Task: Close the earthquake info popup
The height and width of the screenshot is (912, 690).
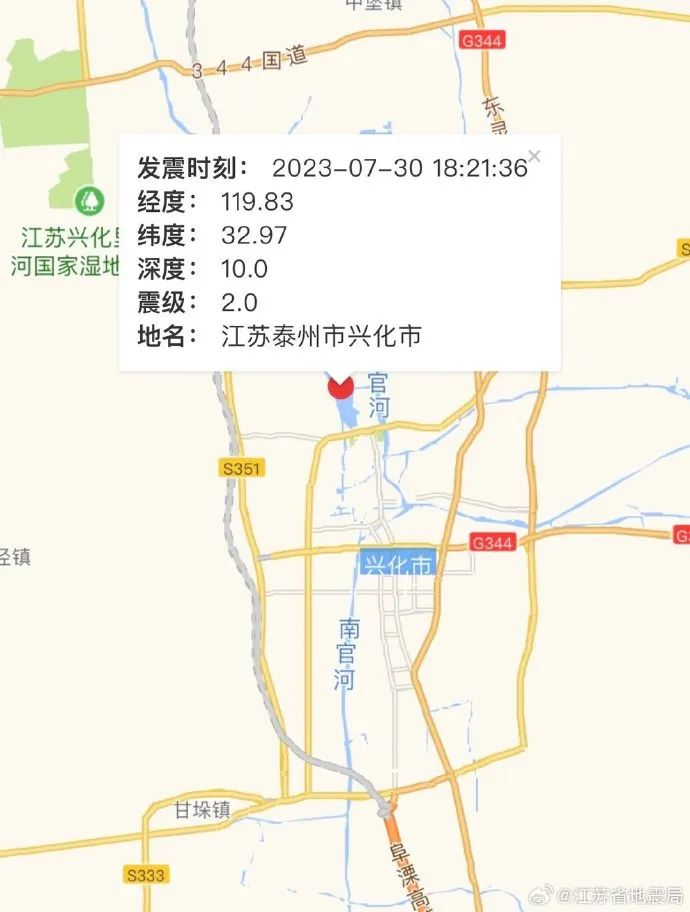Action: pyautogui.click(x=534, y=156)
